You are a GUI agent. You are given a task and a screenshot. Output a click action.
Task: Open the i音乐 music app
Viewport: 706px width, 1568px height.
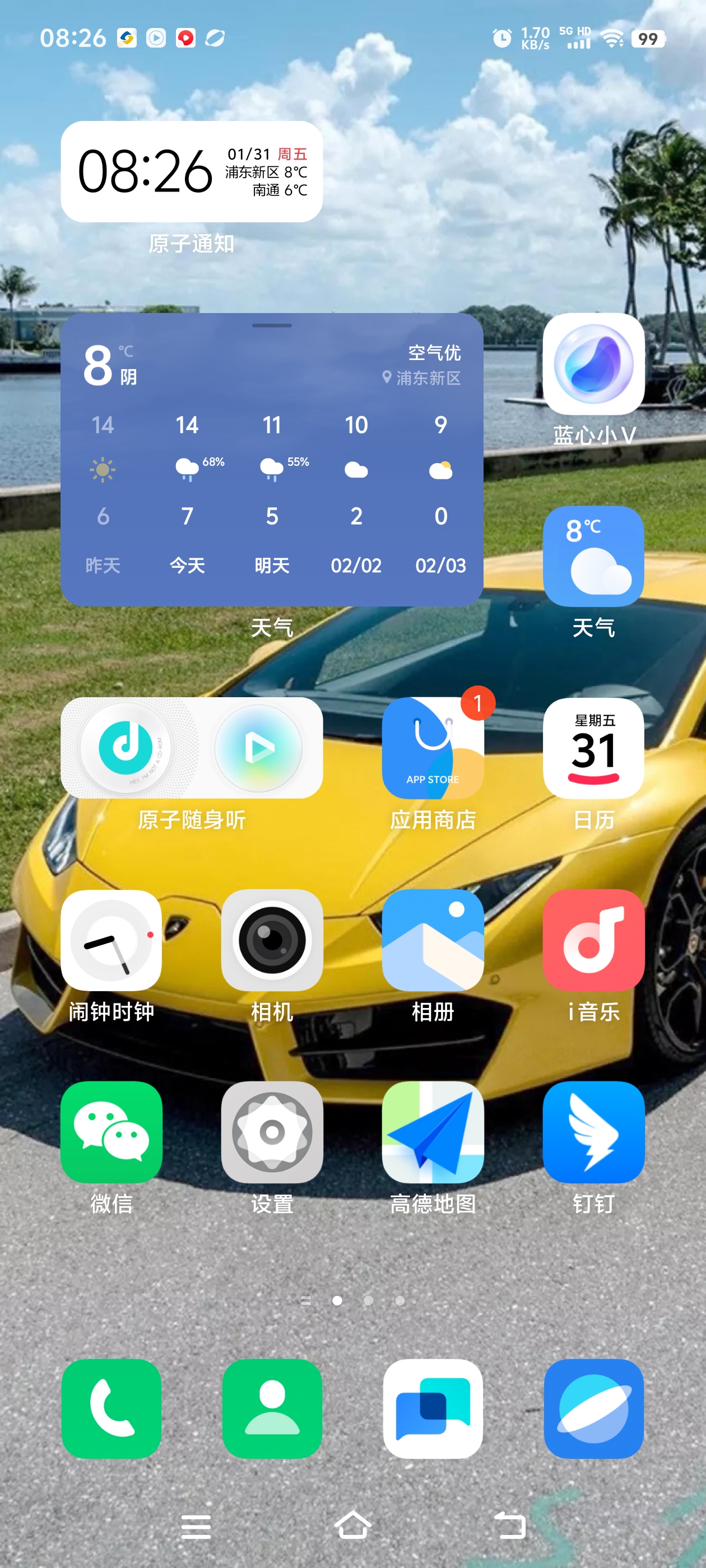click(593, 940)
